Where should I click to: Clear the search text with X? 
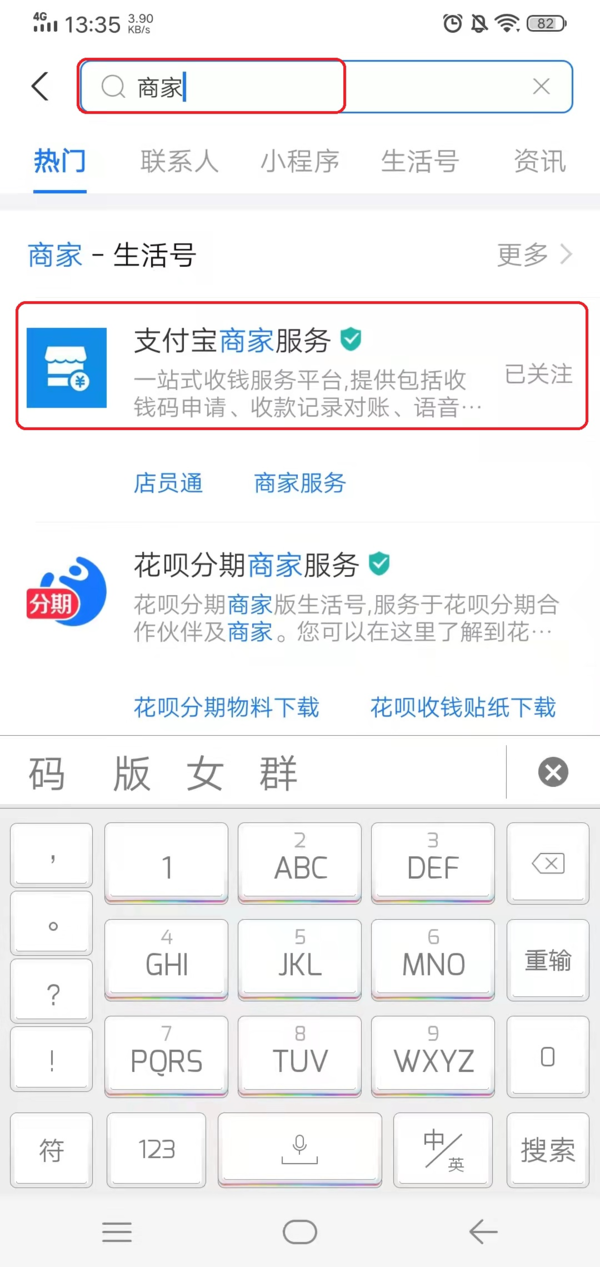click(541, 87)
